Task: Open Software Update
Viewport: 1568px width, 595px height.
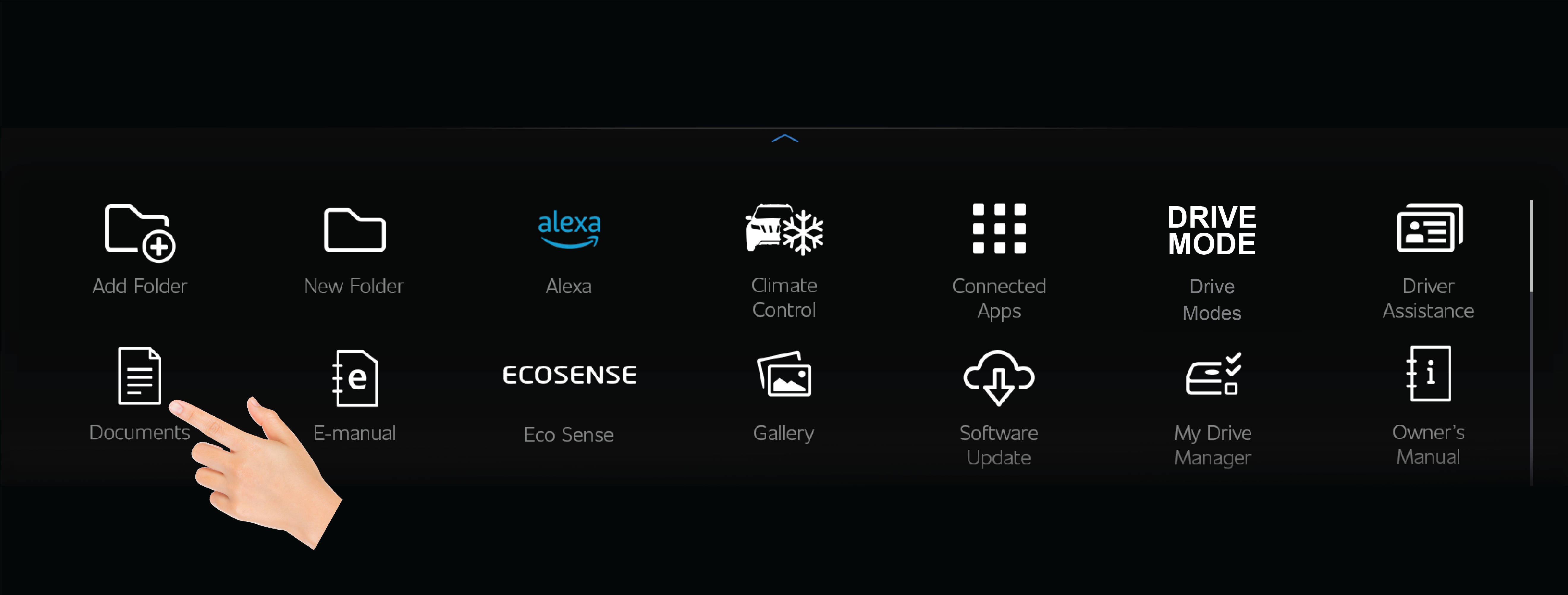Action: point(999,377)
